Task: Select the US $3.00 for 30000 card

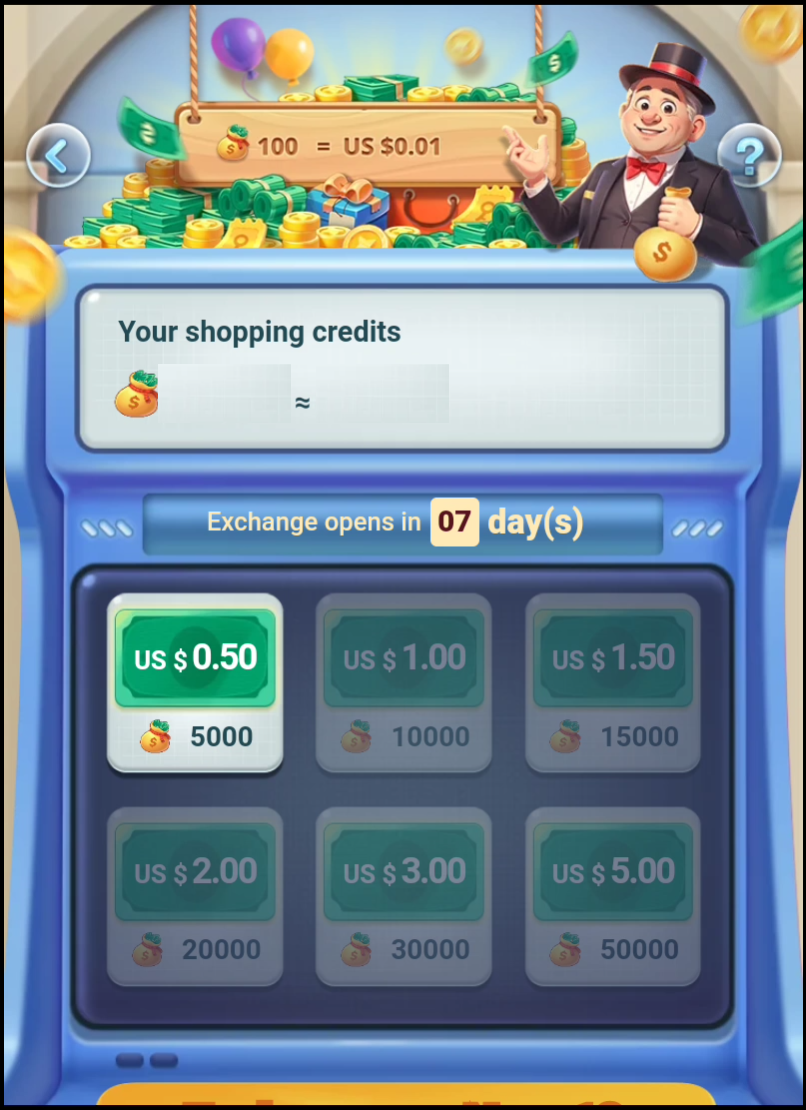Action: point(404,896)
